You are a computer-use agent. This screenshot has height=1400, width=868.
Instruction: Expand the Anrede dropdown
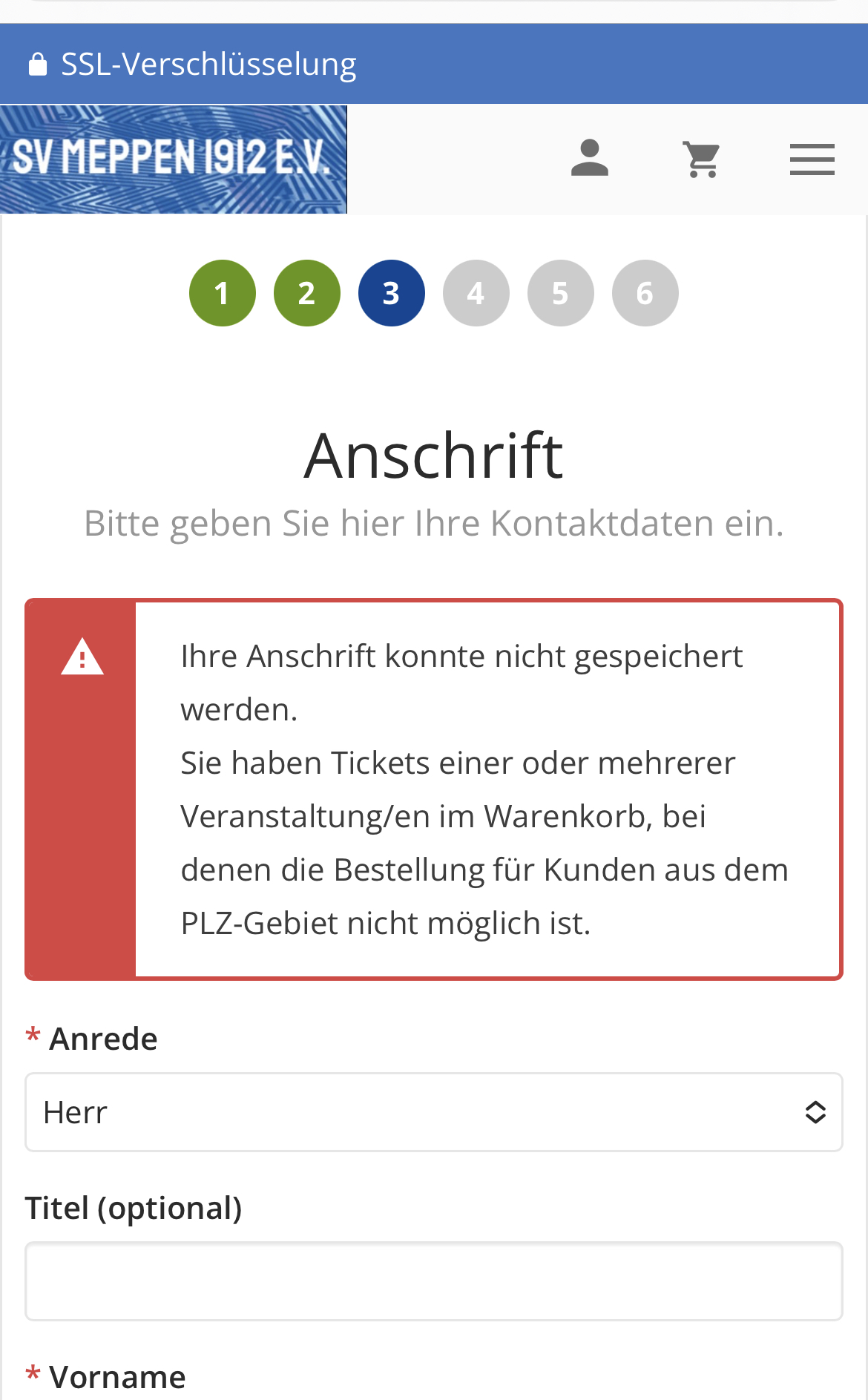[x=434, y=1112]
